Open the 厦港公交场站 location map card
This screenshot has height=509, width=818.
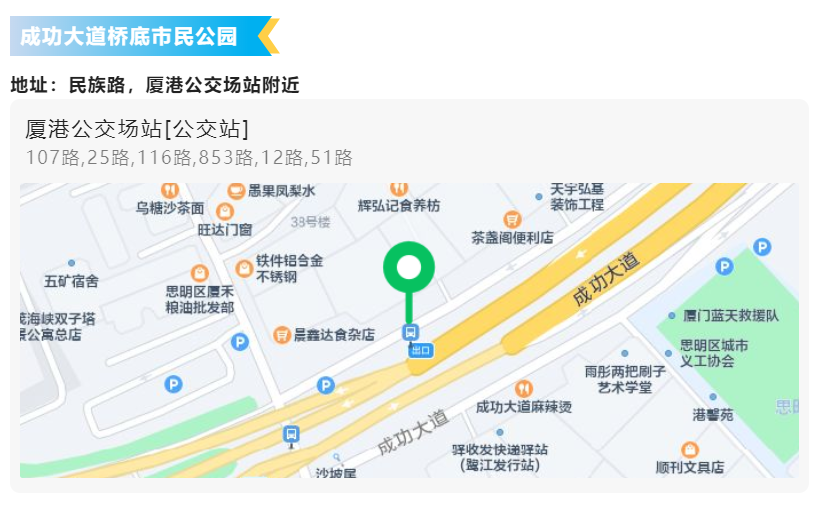click(137, 129)
